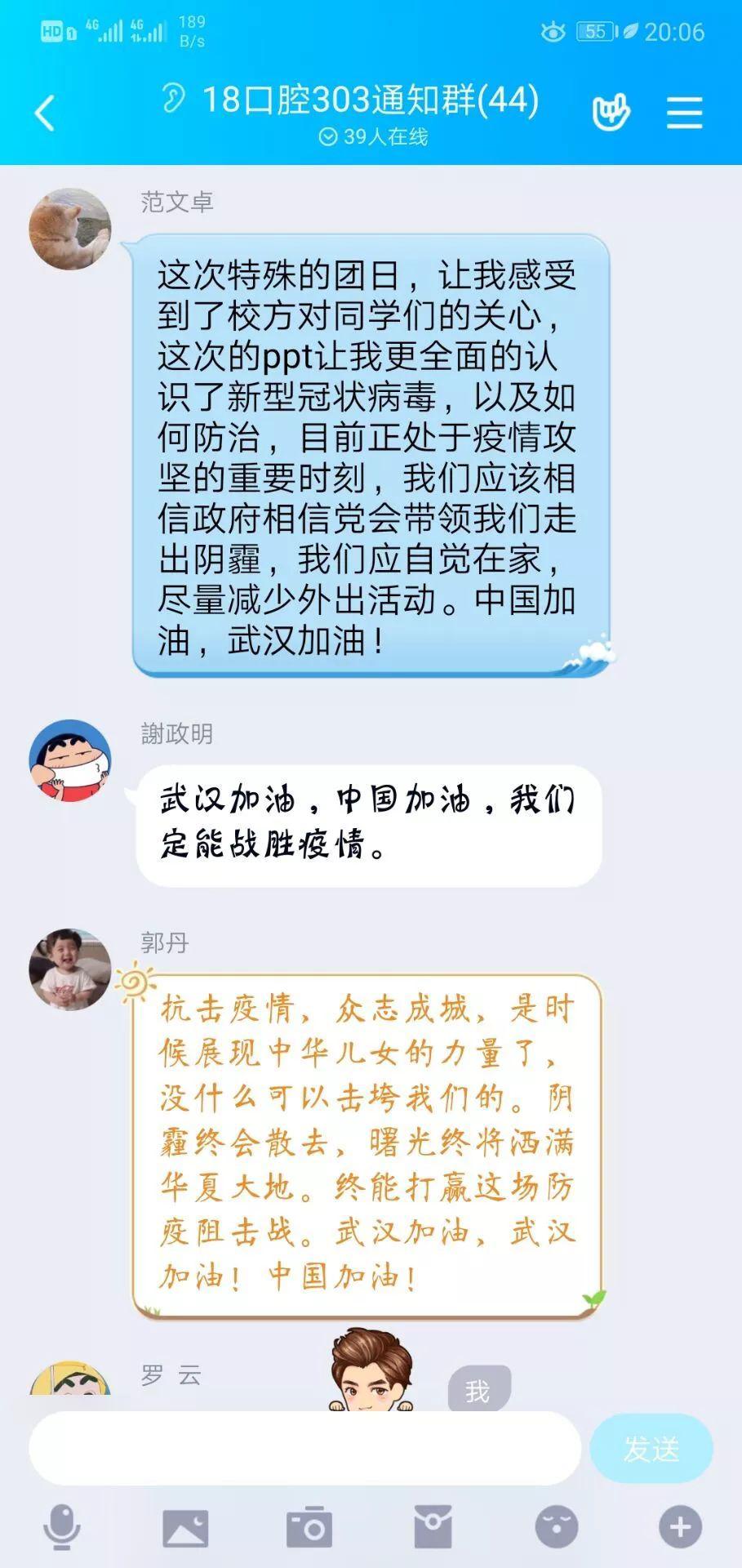Open the group menu icon
This screenshot has width=742, height=1568.
coord(684,113)
